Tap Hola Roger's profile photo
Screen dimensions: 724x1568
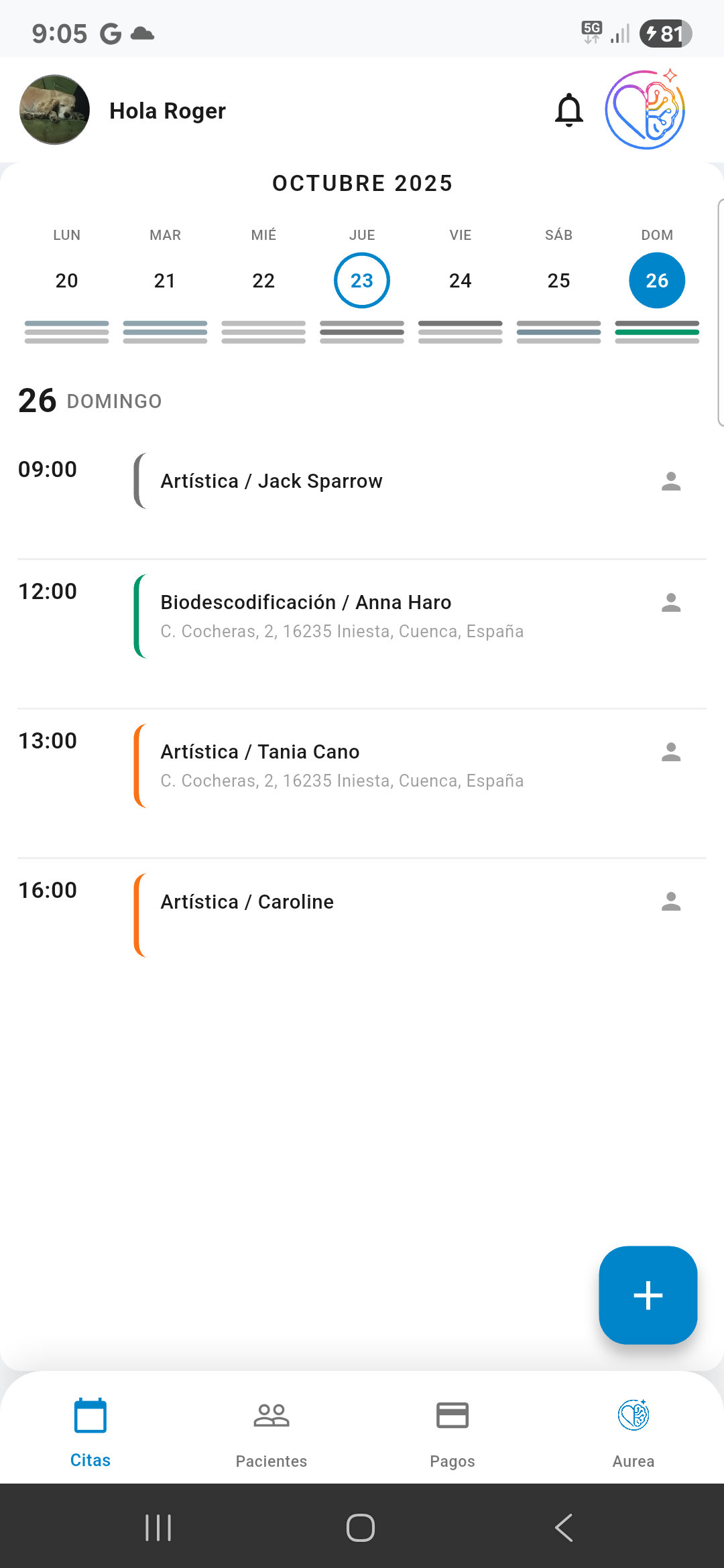point(54,111)
